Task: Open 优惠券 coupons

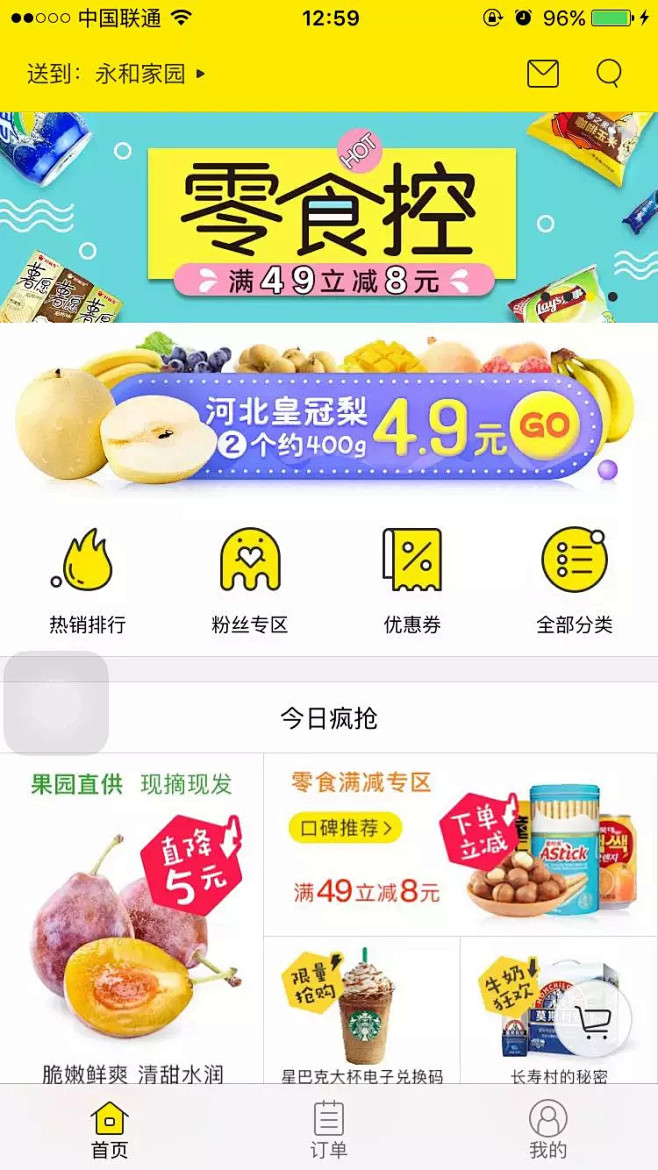Action: pyautogui.click(x=412, y=581)
